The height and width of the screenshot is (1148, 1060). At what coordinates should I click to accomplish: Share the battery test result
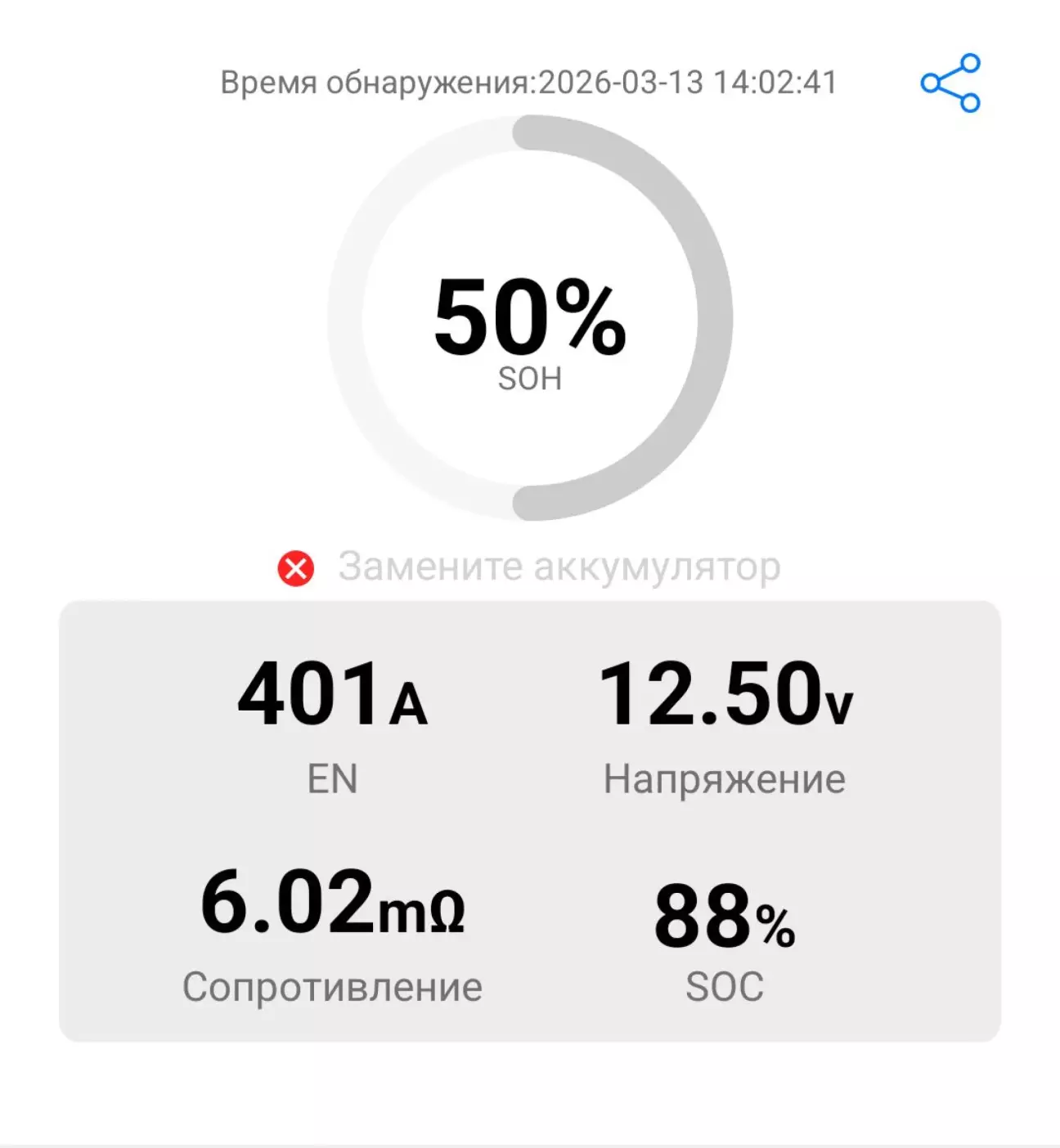[x=950, y=83]
